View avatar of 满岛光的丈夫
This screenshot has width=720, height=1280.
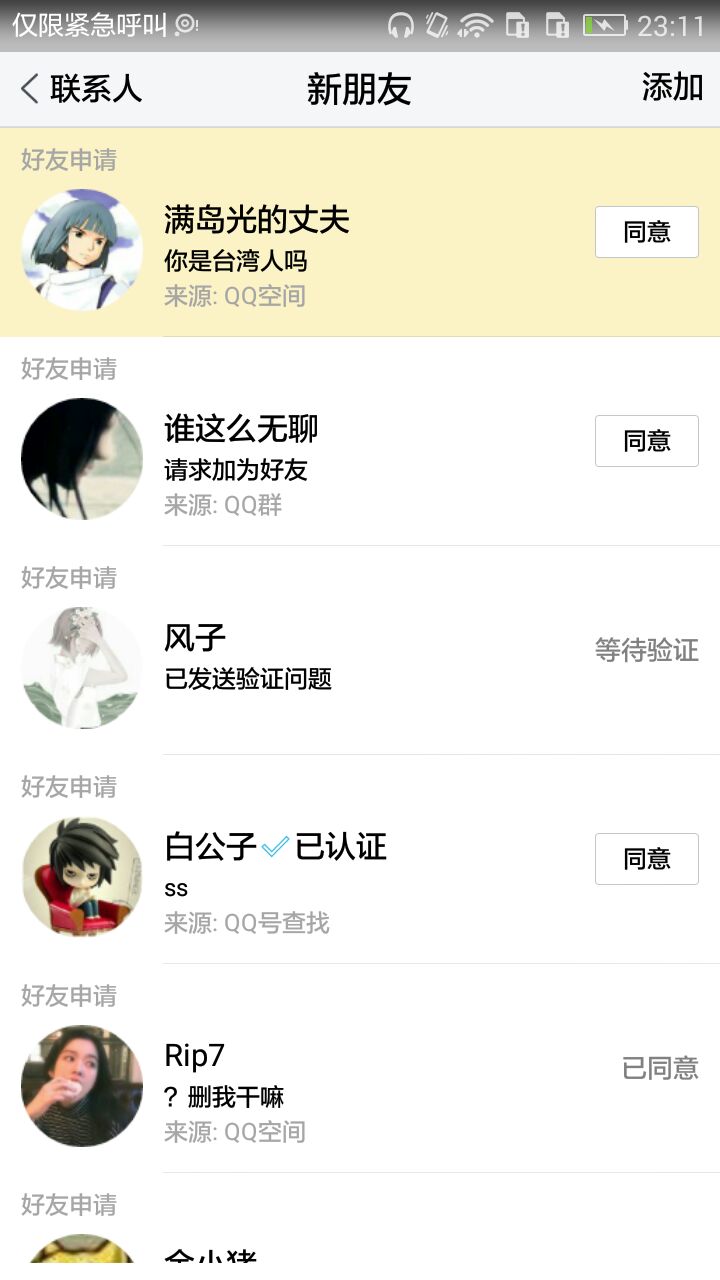pyautogui.click(x=82, y=250)
